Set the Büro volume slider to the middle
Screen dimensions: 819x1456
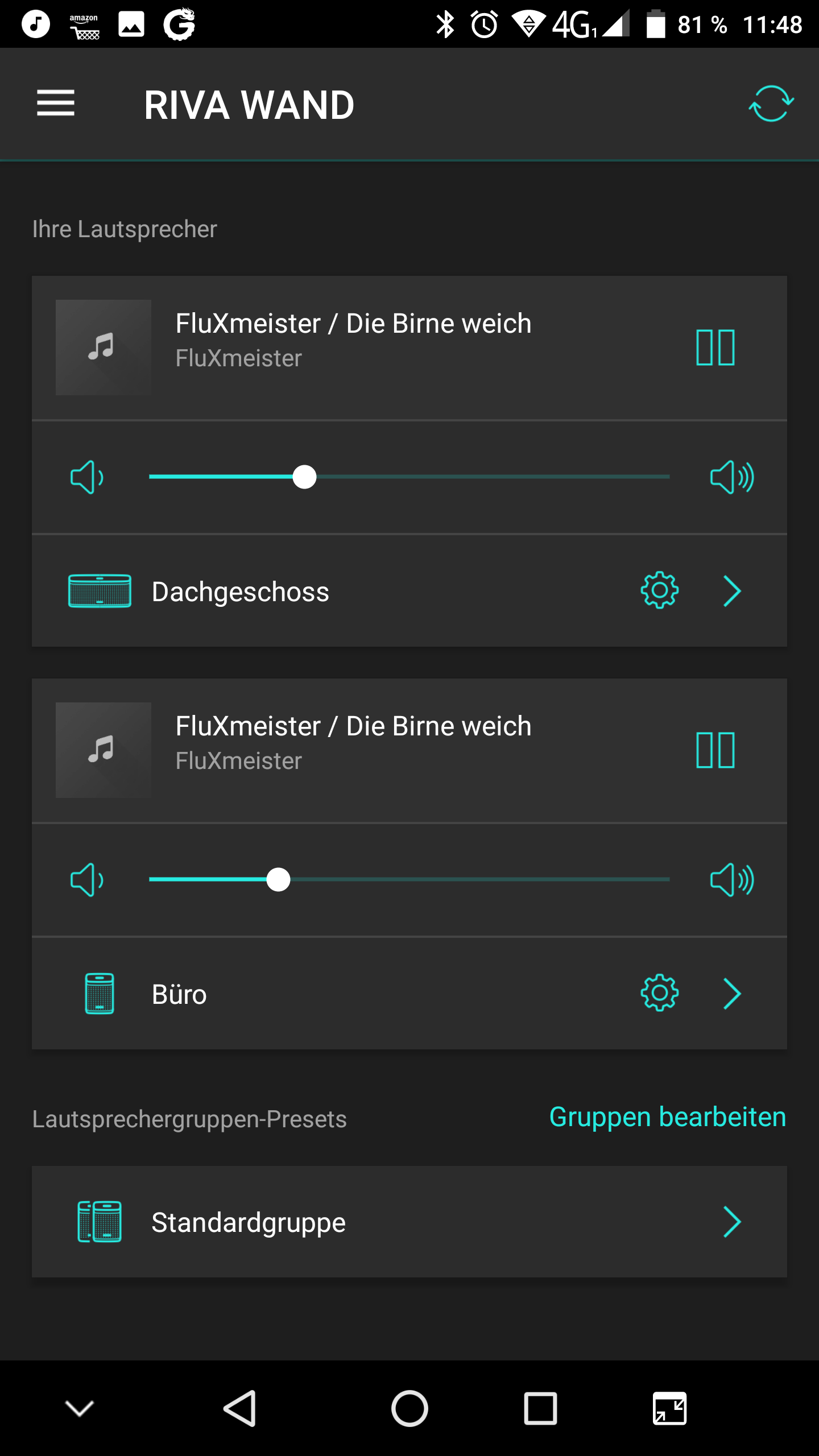(x=409, y=880)
